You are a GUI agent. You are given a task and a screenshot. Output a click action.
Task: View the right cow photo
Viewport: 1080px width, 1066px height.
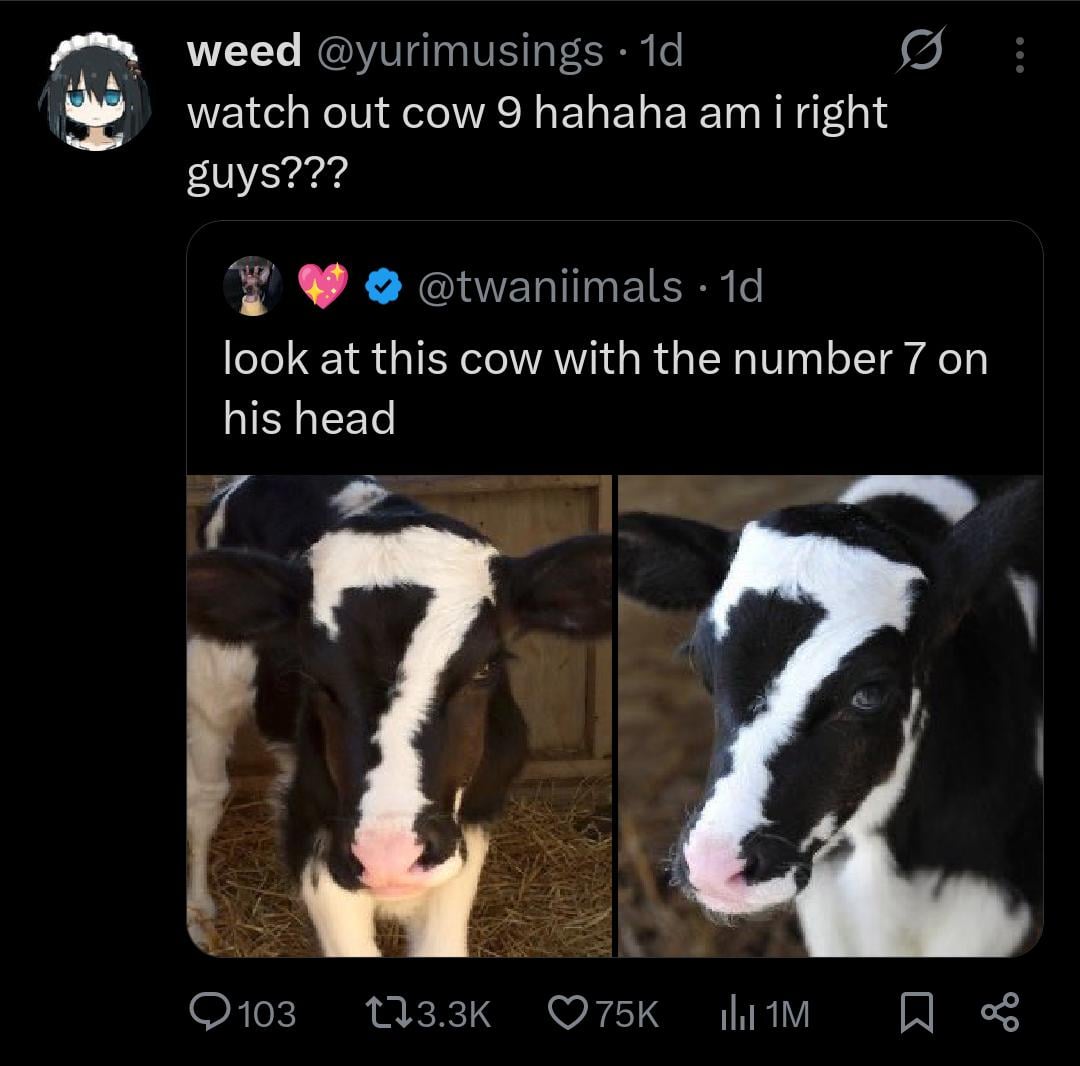pyautogui.click(x=830, y=715)
